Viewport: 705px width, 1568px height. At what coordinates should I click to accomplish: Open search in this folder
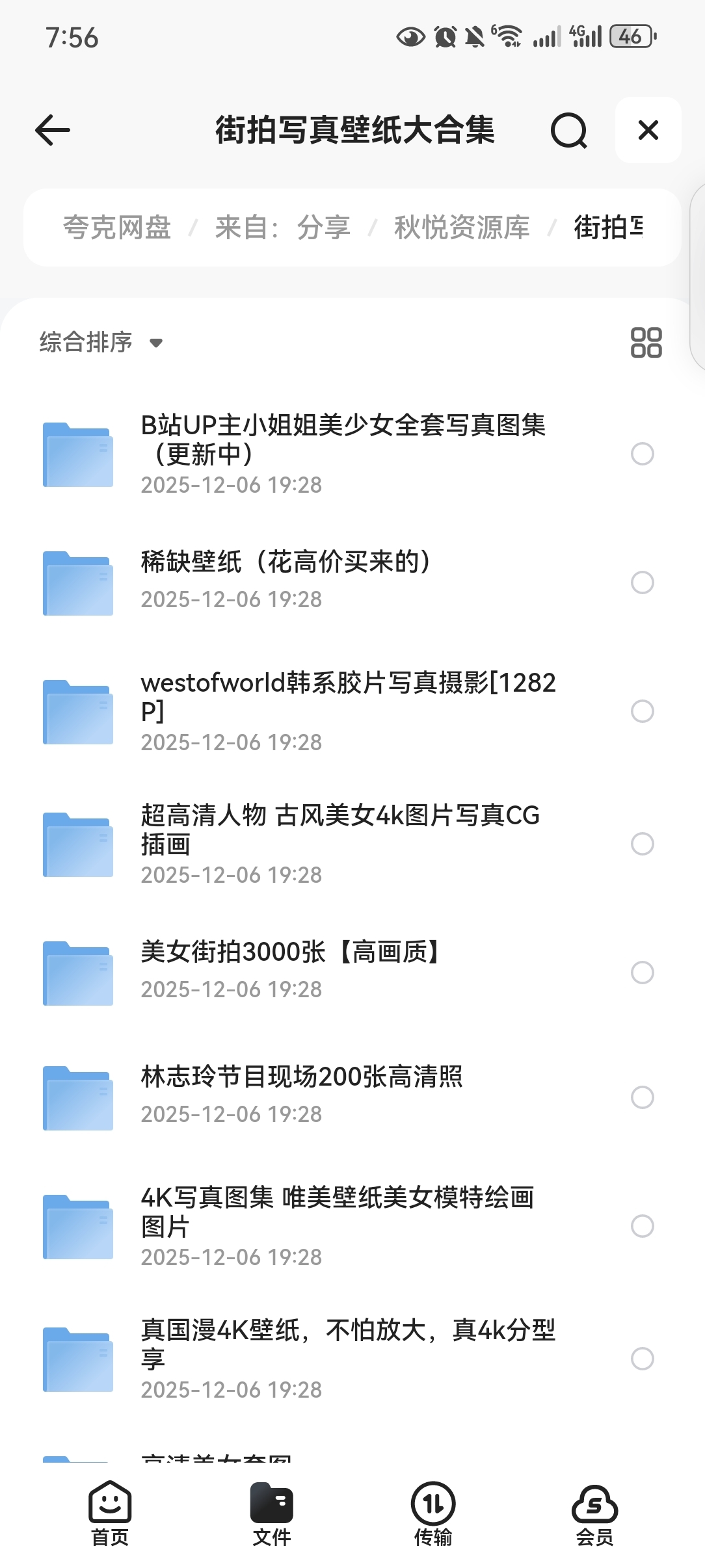pyautogui.click(x=569, y=130)
